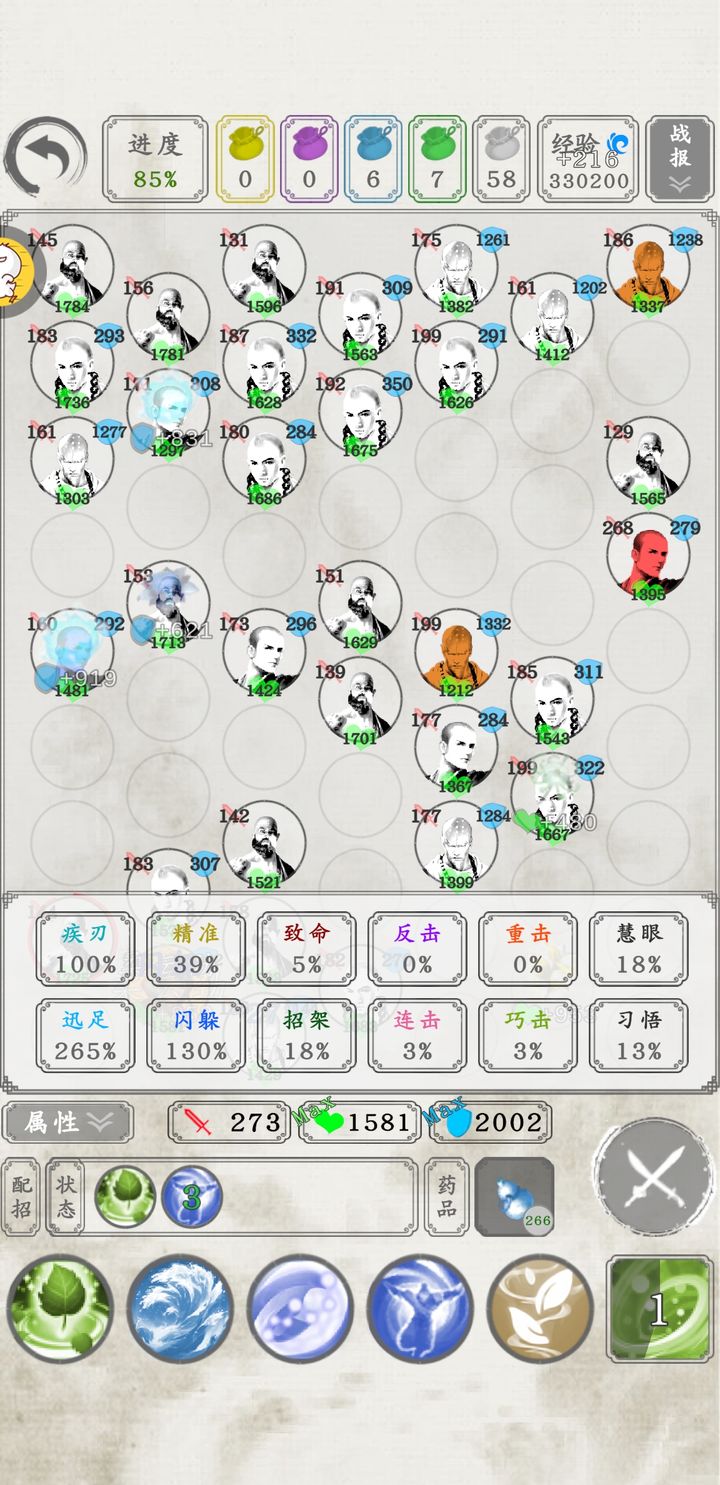Use the blue gourd potion 266
720x1485 pixels.
point(514,1196)
